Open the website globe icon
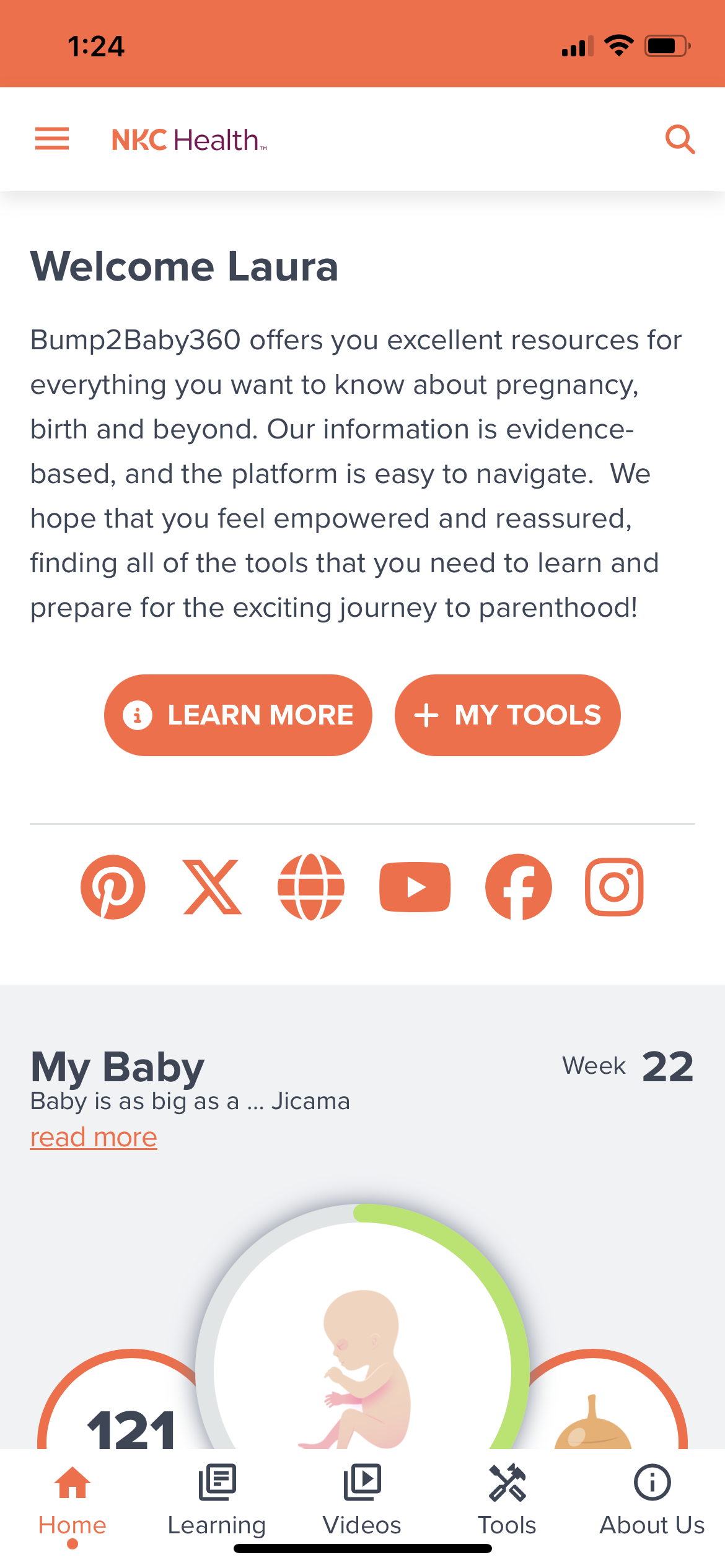 pyautogui.click(x=311, y=887)
